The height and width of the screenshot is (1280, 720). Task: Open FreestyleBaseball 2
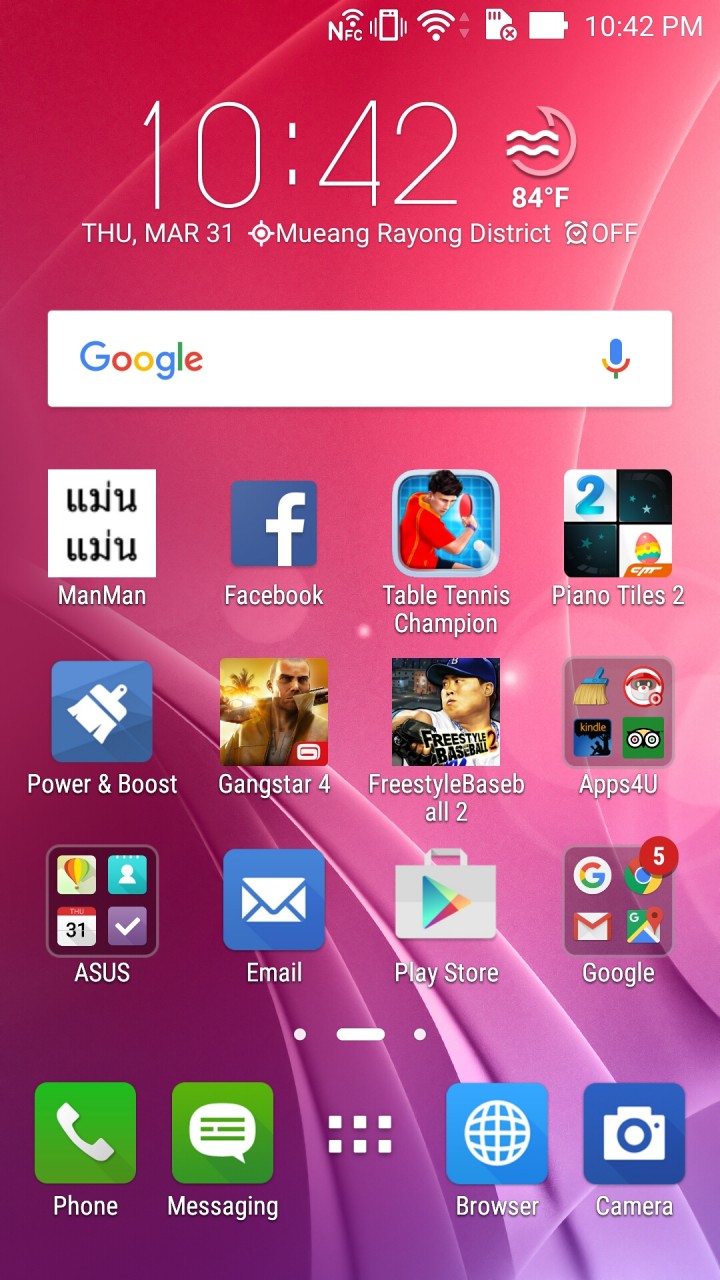(x=446, y=712)
